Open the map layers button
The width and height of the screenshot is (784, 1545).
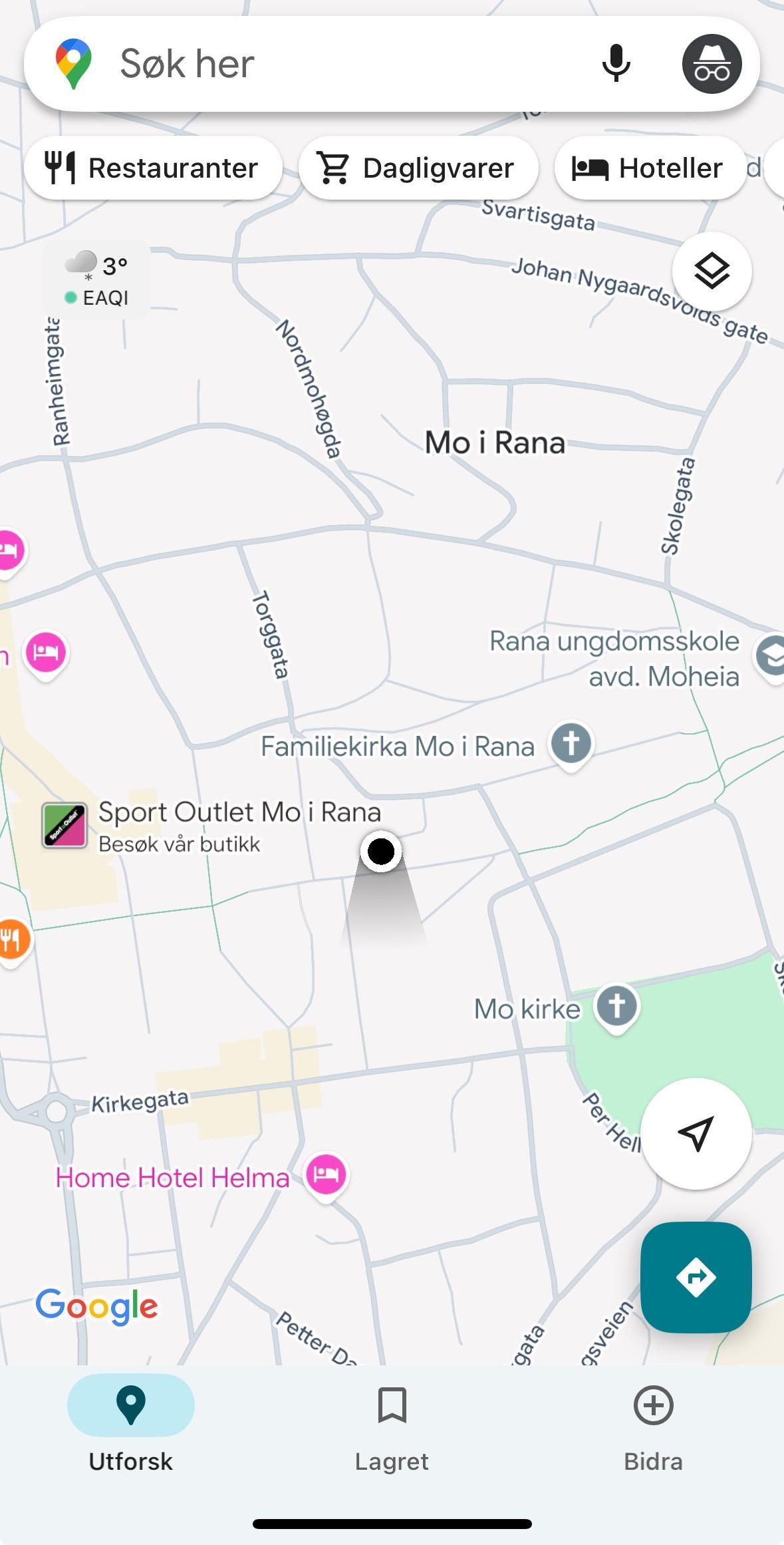pos(712,271)
